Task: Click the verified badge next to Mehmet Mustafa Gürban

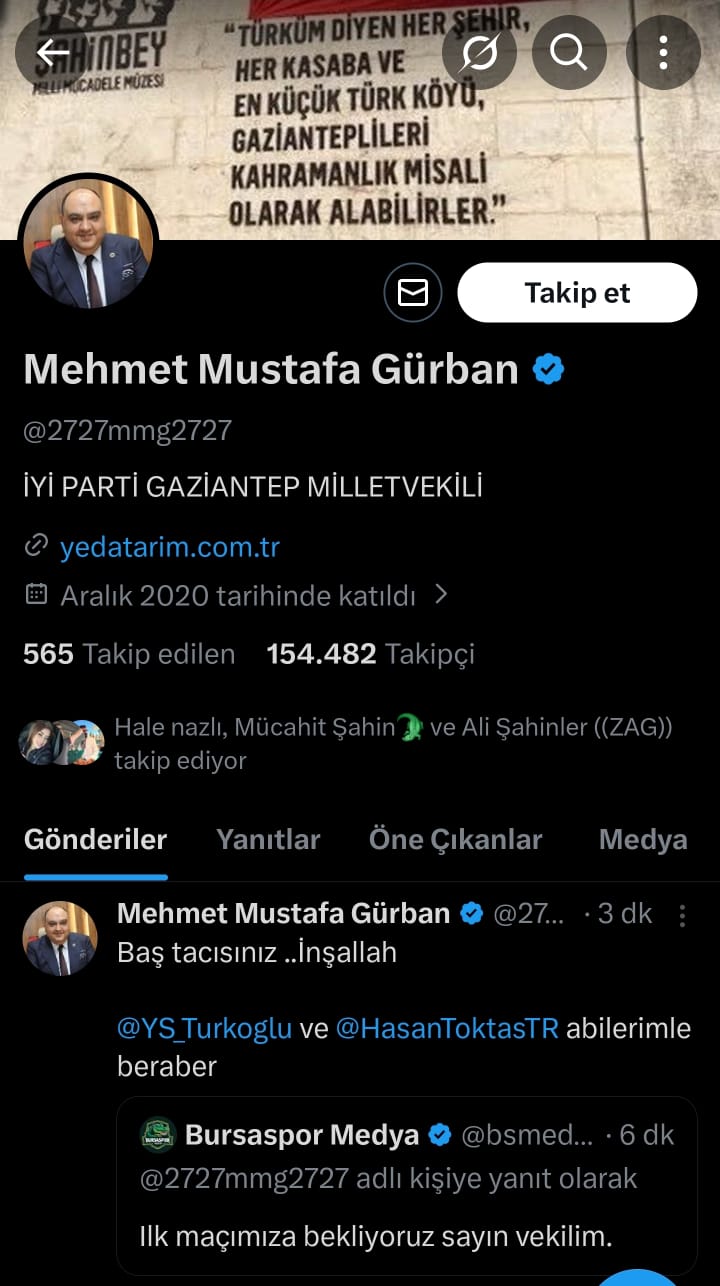Action: point(546,369)
